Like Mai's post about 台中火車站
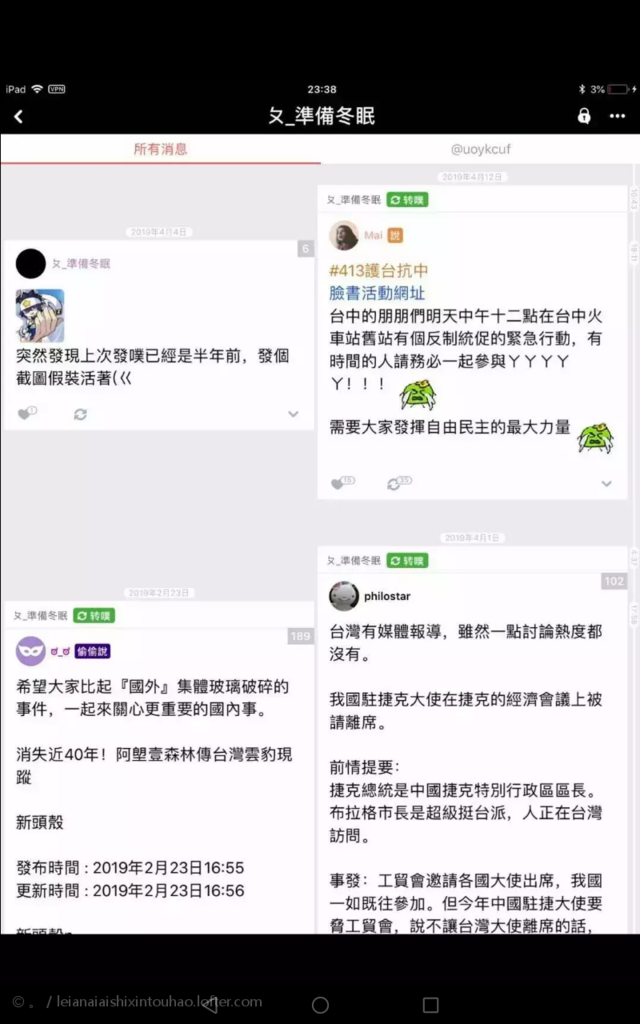Viewport: 640px width, 1024px height. click(x=340, y=483)
